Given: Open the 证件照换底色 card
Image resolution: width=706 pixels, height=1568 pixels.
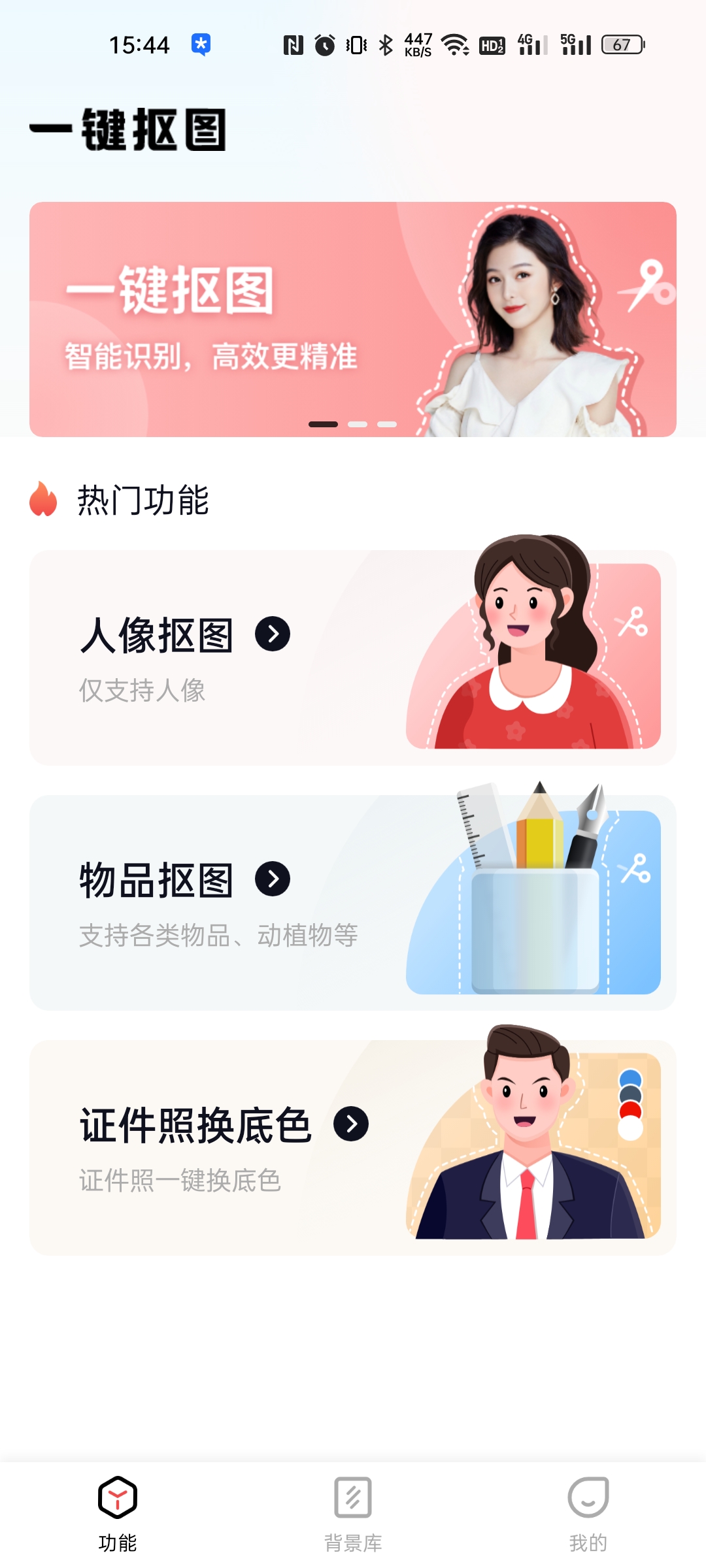Looking at the screenshot, I should coord(353,1147).
